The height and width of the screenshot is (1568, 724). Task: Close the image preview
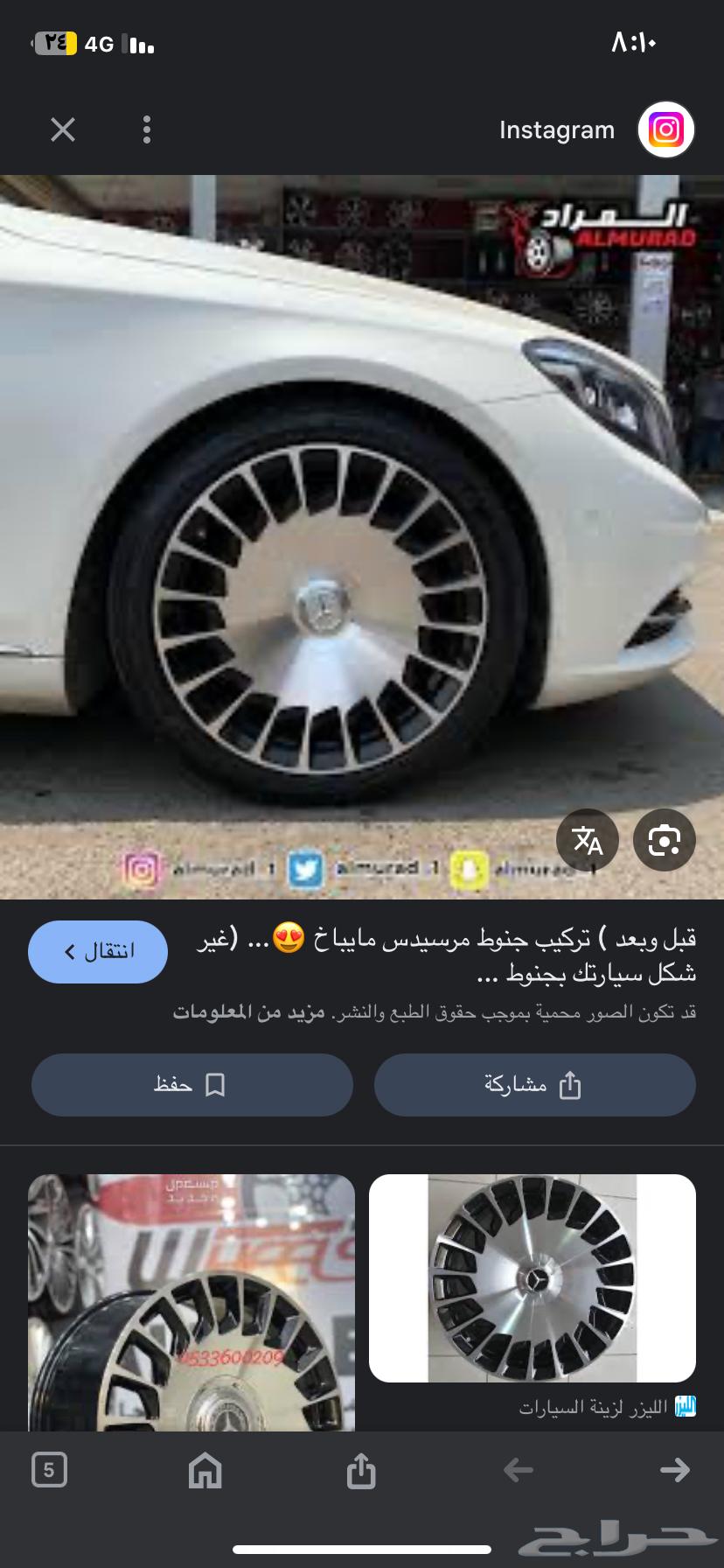(63, 129)
